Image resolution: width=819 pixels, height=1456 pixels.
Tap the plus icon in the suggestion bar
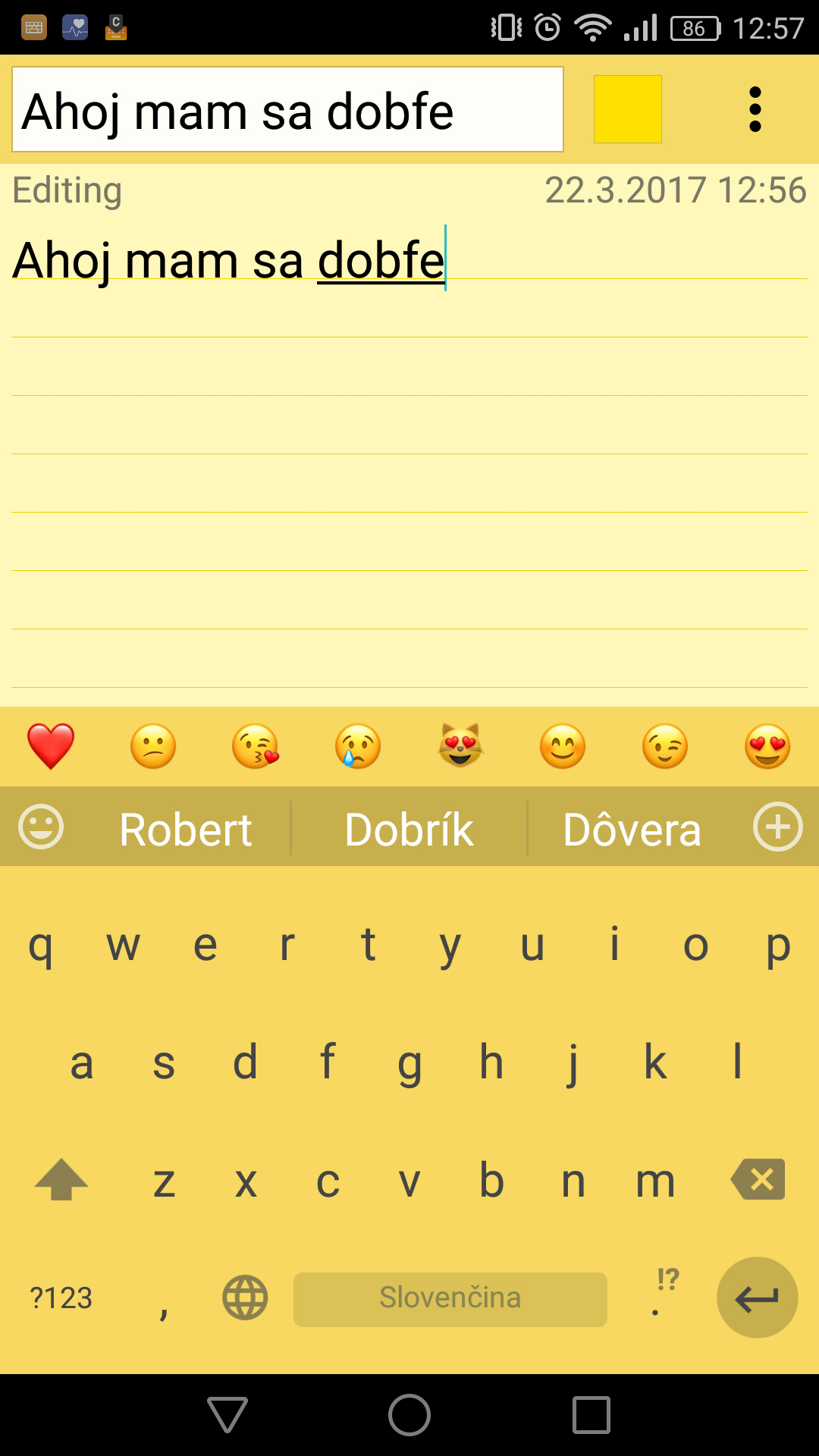[778, 827]
